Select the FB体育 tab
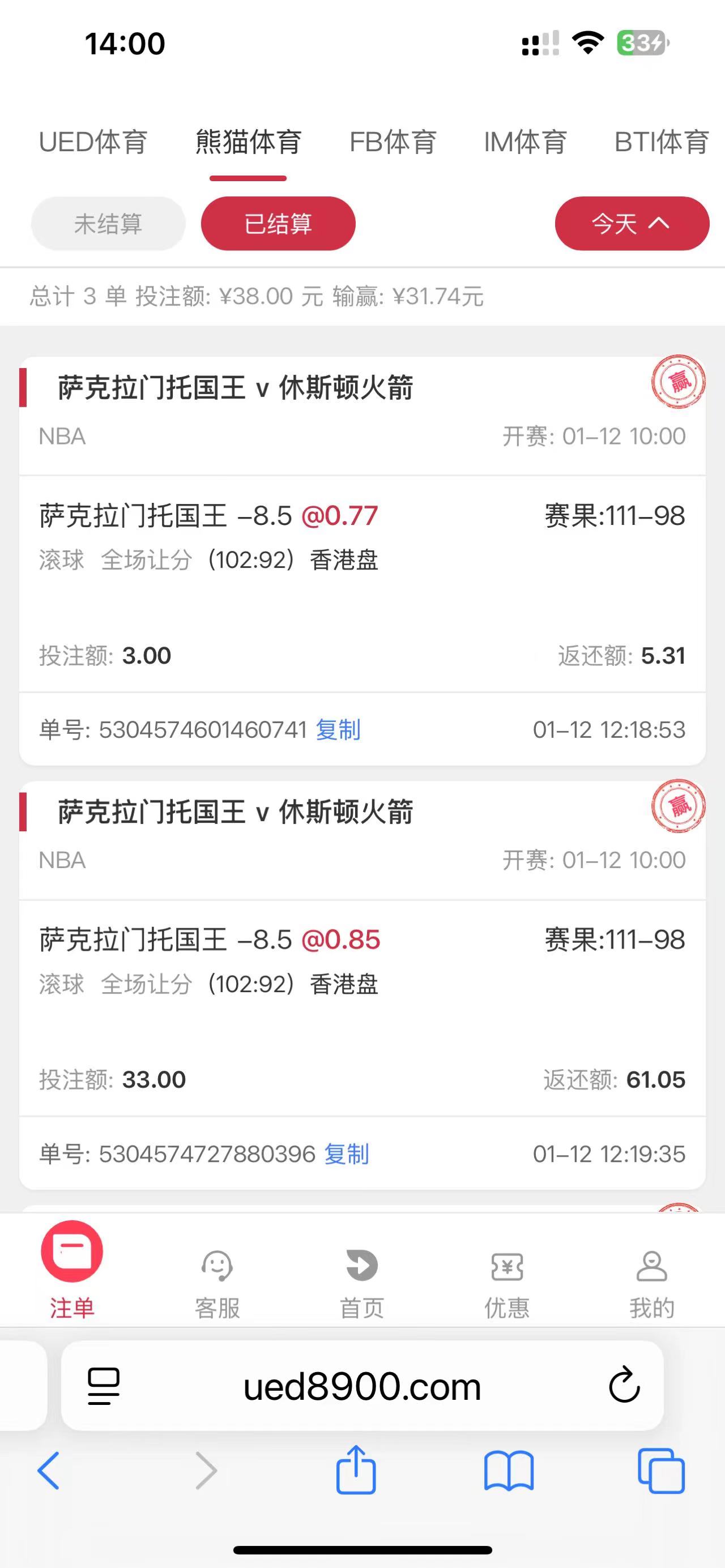The height and width of the screenshot is (1568, 725). click(x=393, y=143)
